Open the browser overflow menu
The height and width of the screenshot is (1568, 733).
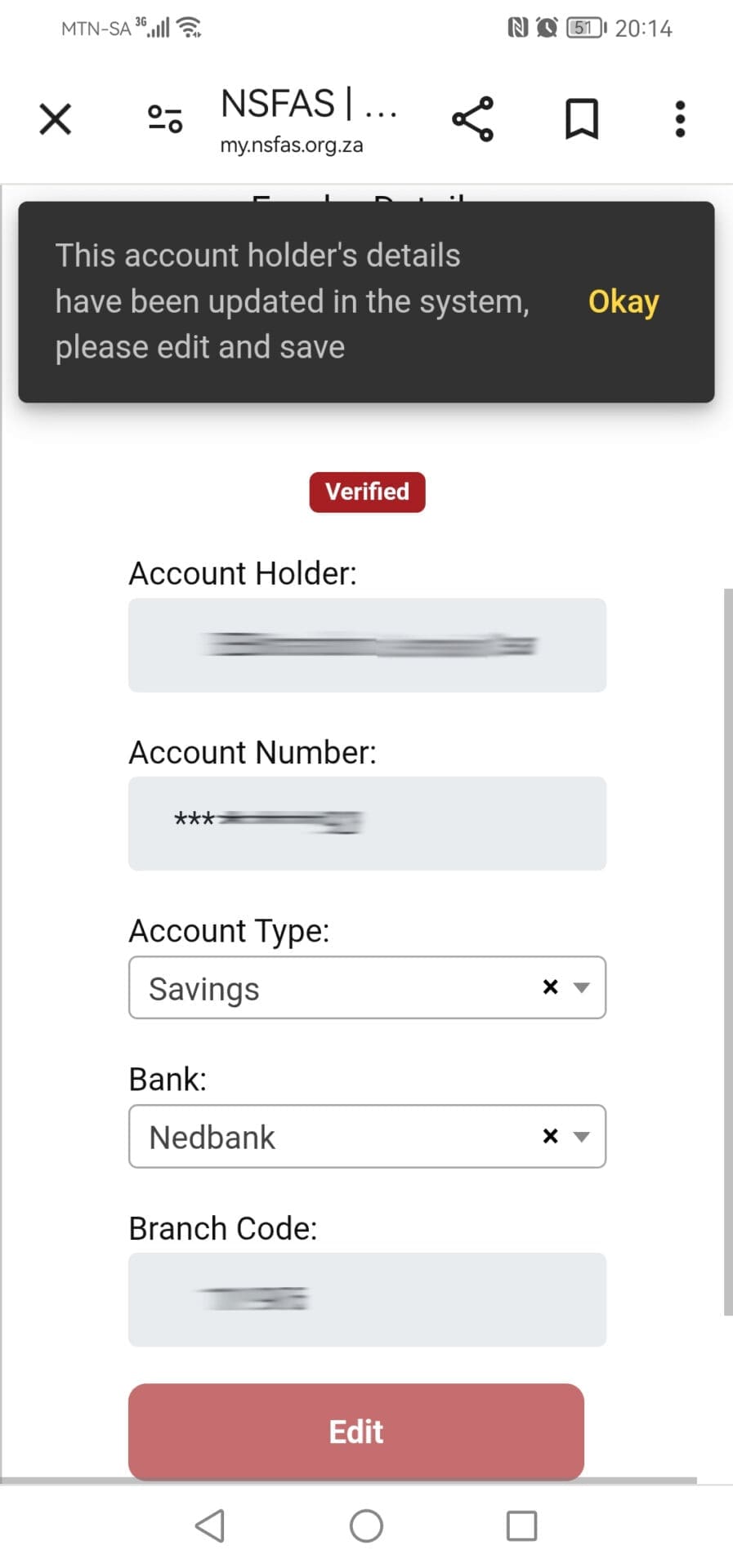680,119
